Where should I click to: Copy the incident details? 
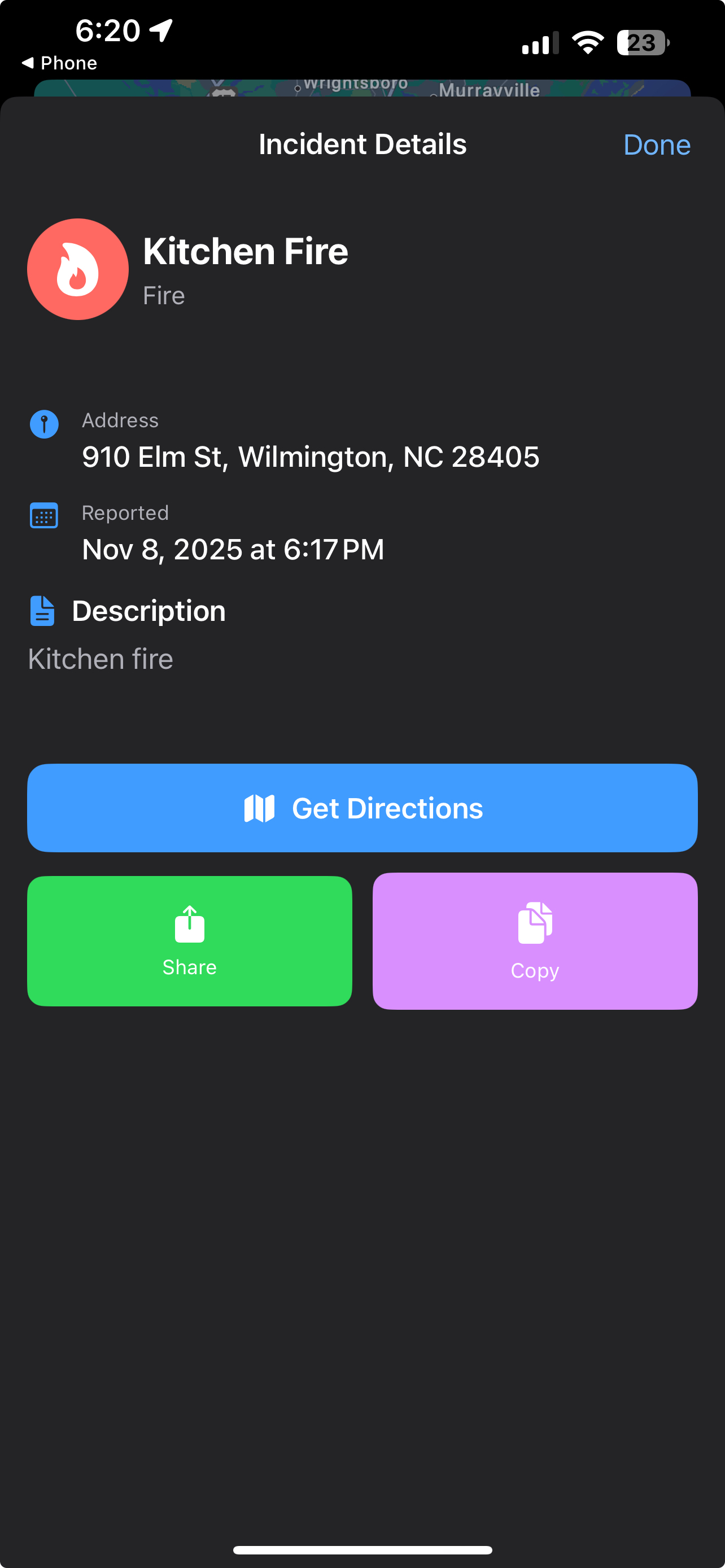[535, 940]
